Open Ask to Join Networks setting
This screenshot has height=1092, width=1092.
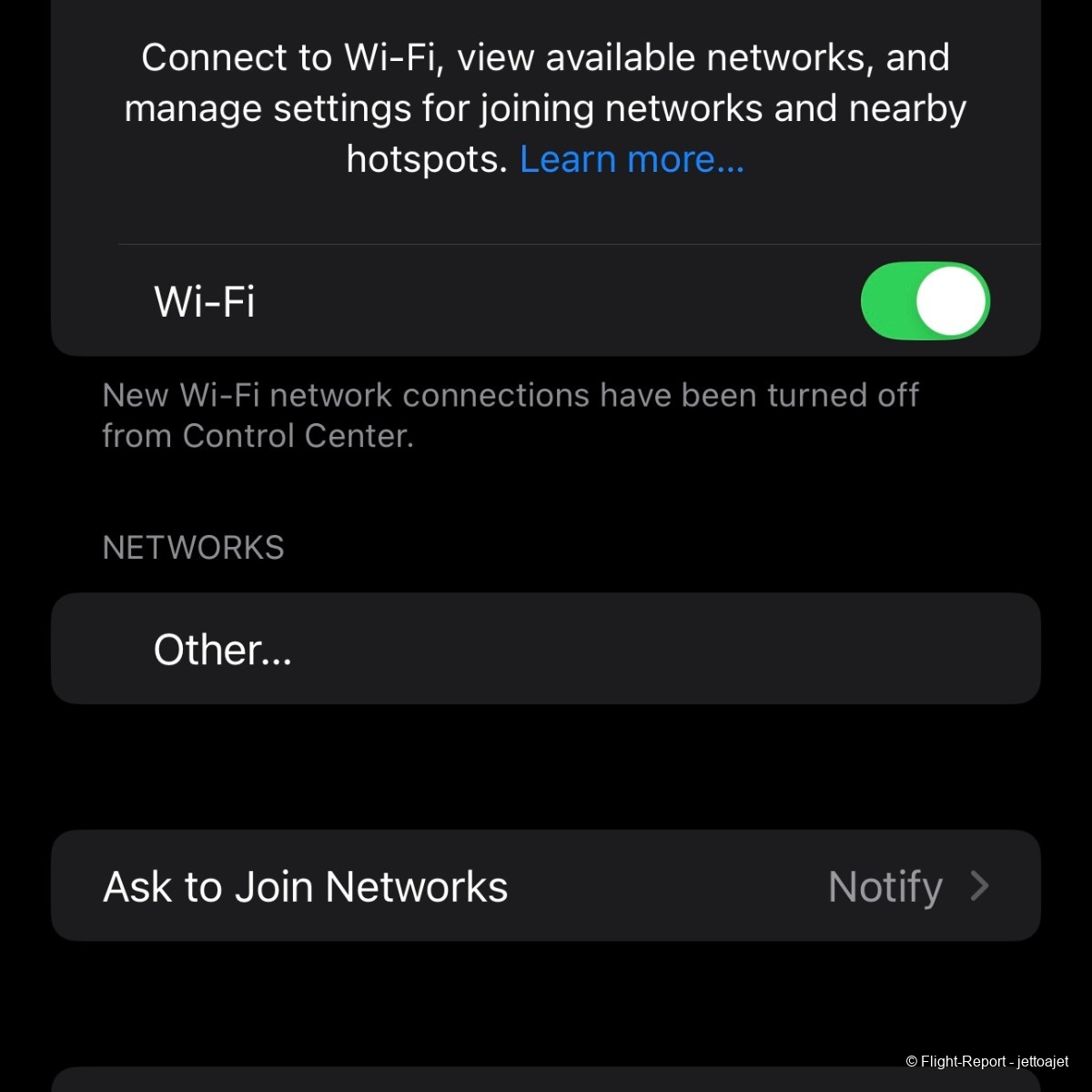[x=544, y=886]
